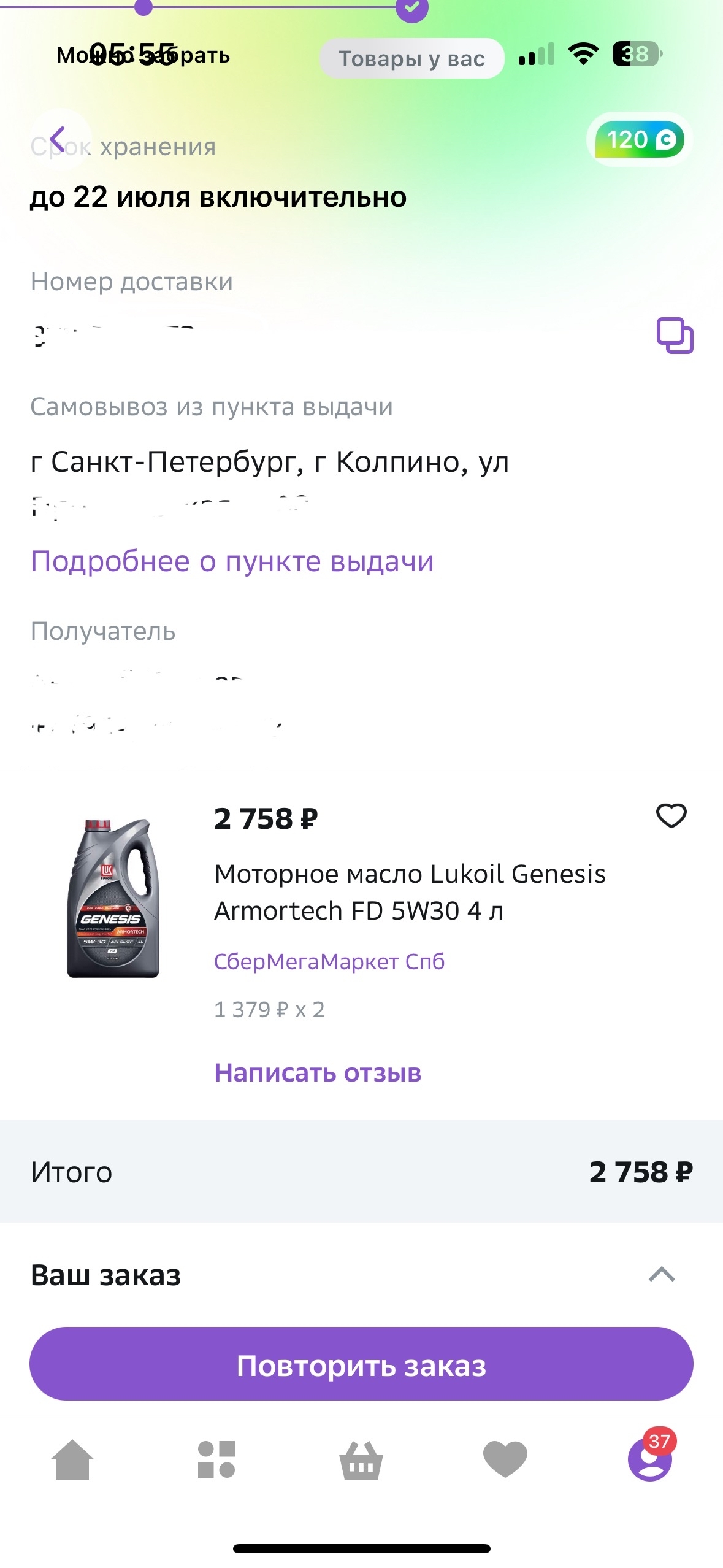Open Подробнее о пункте выдачи link
This screenshot has height=1568, width=723.
[232, 561]
